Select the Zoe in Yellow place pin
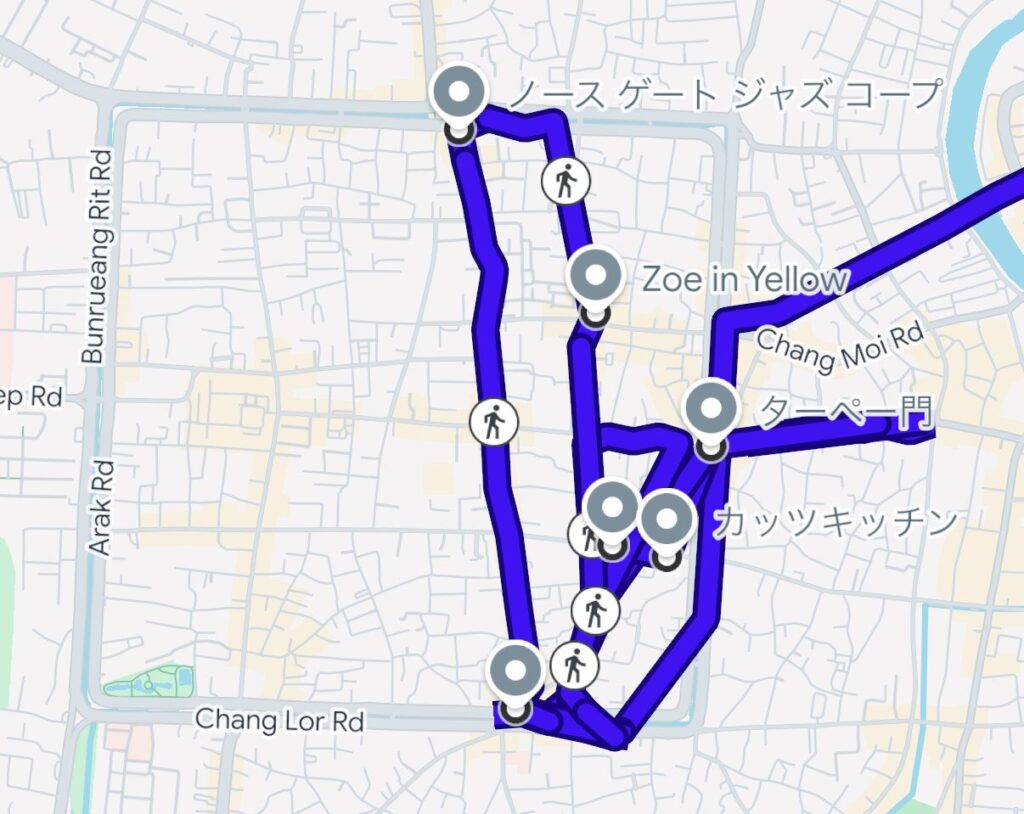The image size is (1024, 814). tap(597, 275)
